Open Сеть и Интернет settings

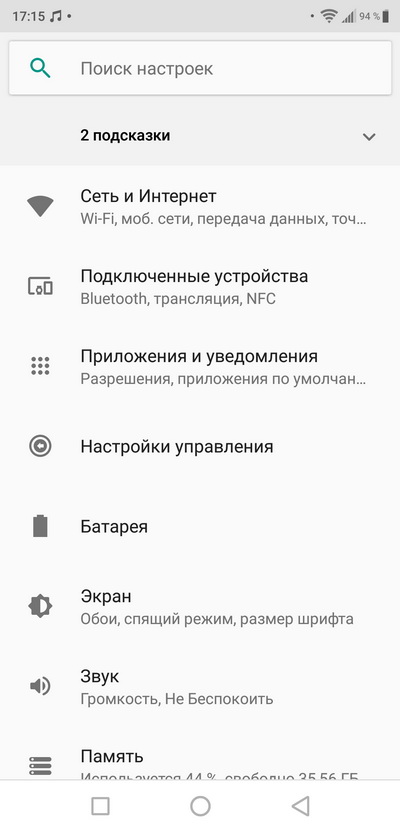pyautogui.click(x=200, y=207)
